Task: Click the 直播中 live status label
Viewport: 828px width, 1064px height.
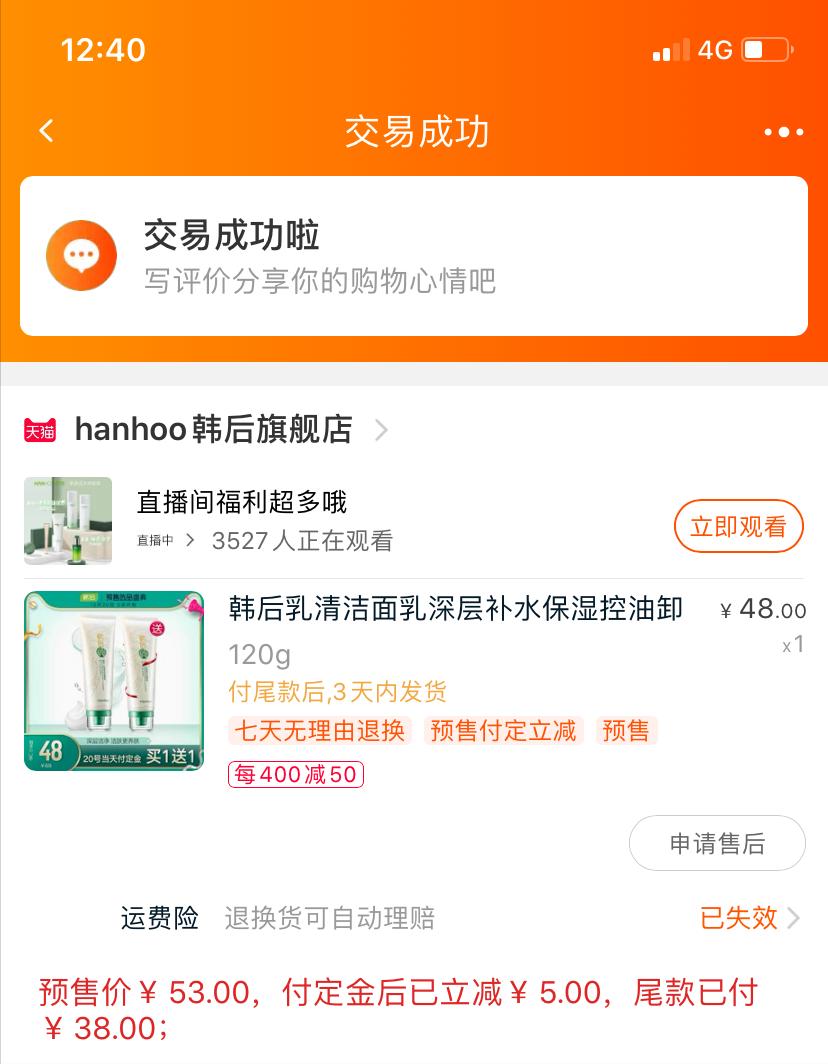Action: 155,541
